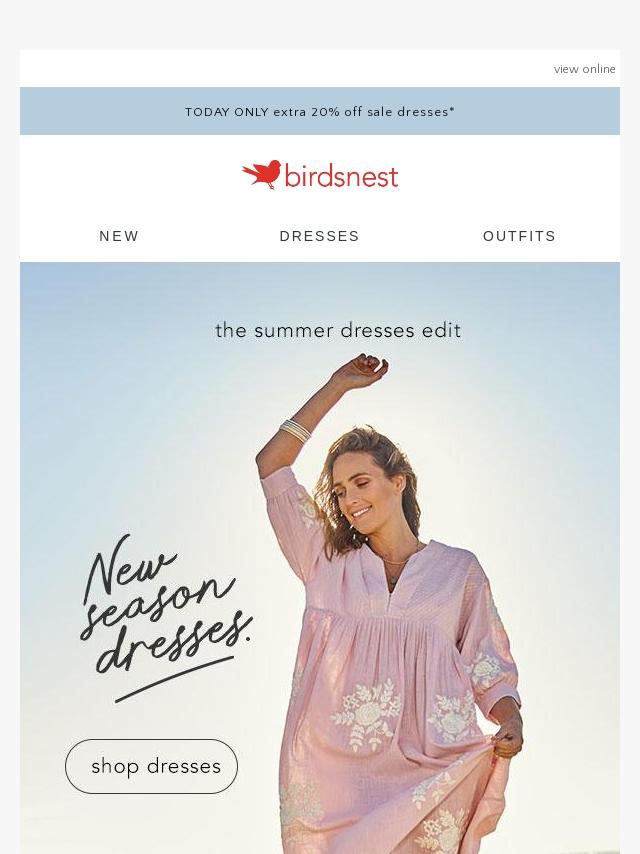The image size is (640, 854).
Task: Open the view online link
Action: tap(584, 69)
